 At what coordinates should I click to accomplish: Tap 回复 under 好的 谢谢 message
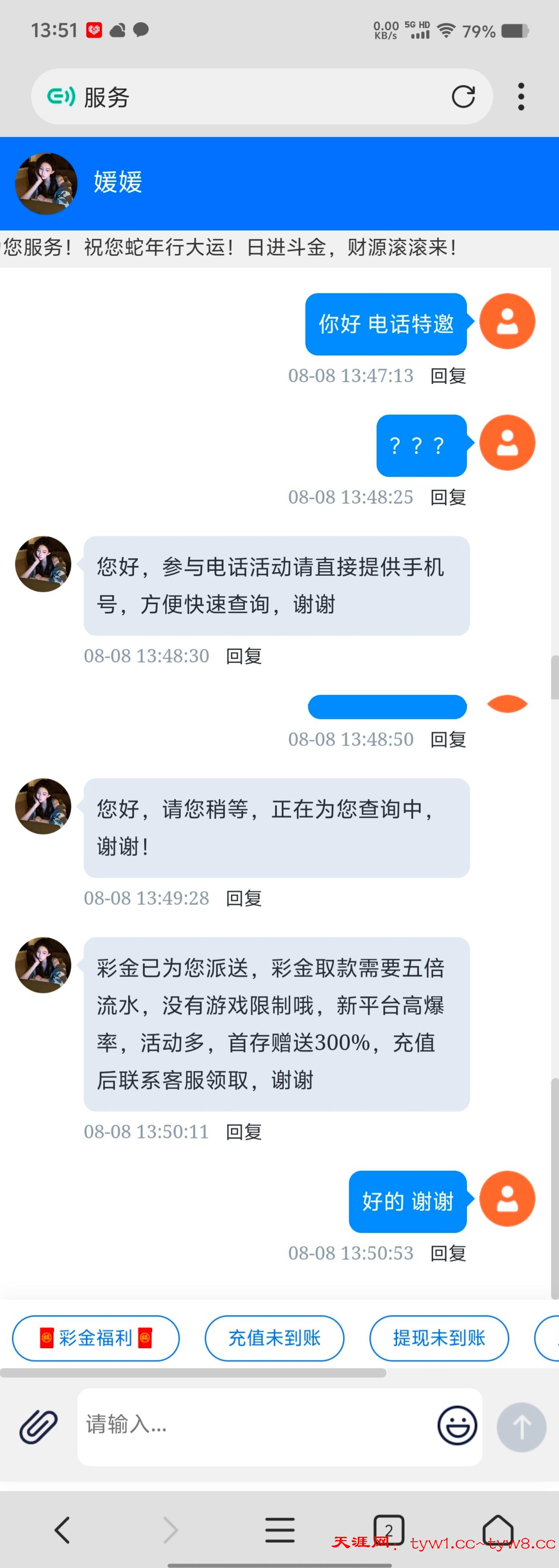(448, 1253)
